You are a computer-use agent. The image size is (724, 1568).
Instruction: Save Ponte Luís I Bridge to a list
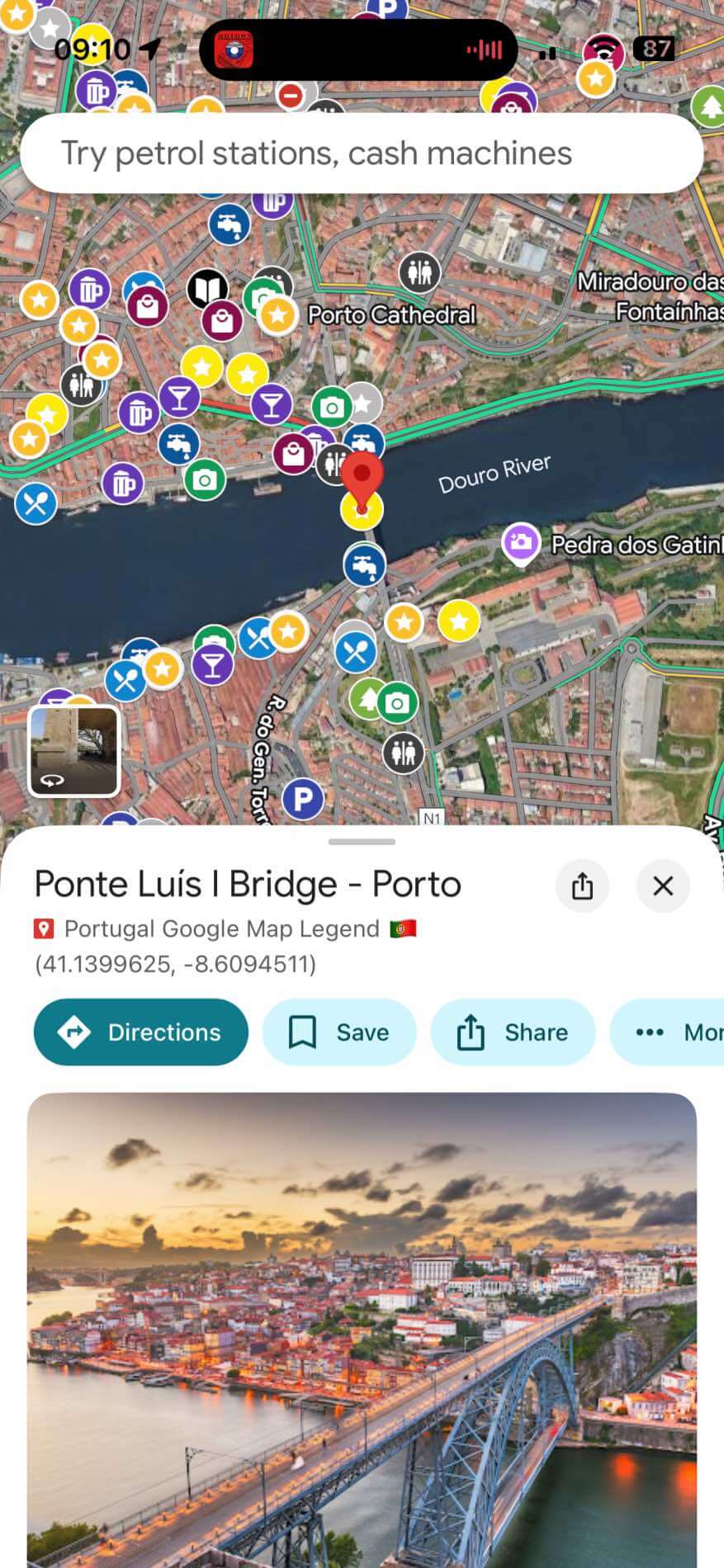tap(338, 1032)
